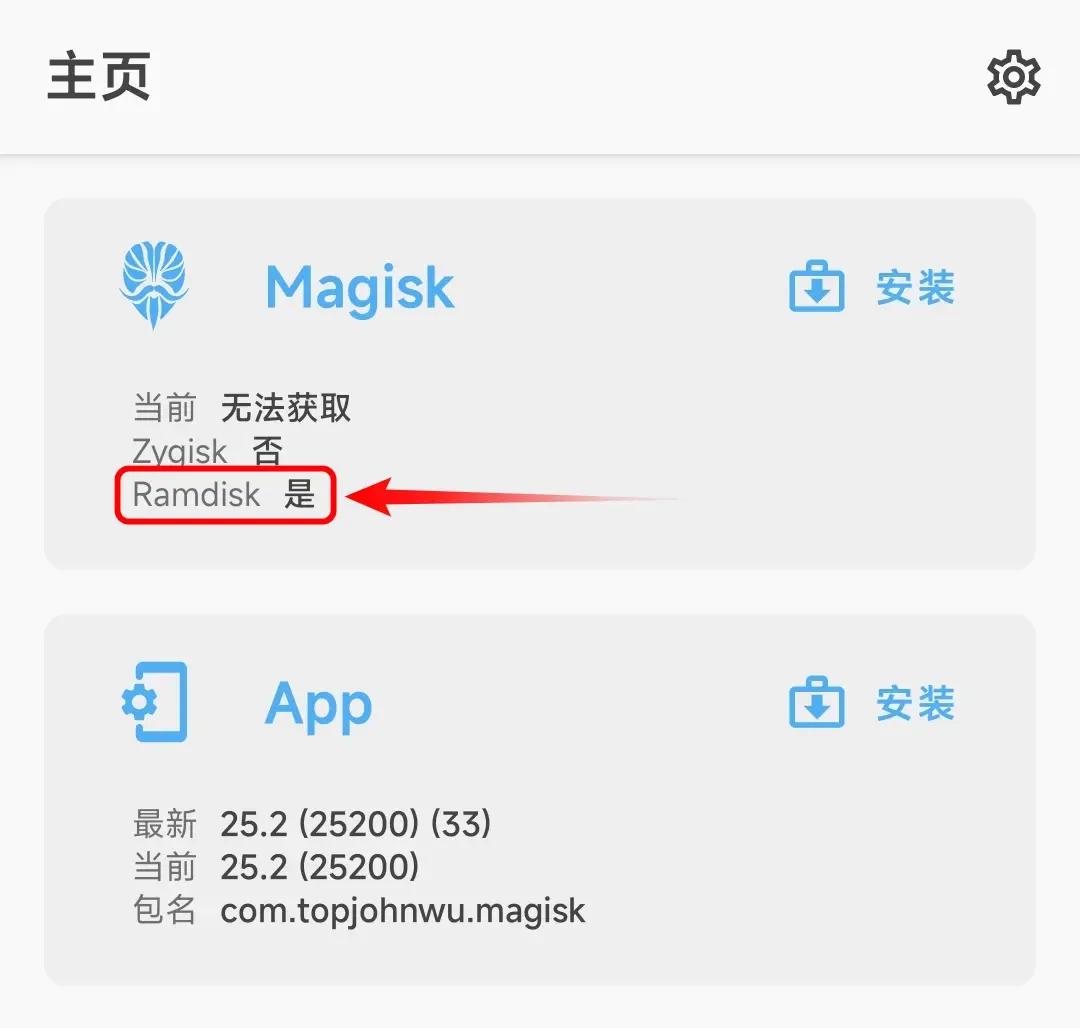Tap 安装 in the App card
The height and width of the screenshot is (1028, 1080).
[872, 704]
